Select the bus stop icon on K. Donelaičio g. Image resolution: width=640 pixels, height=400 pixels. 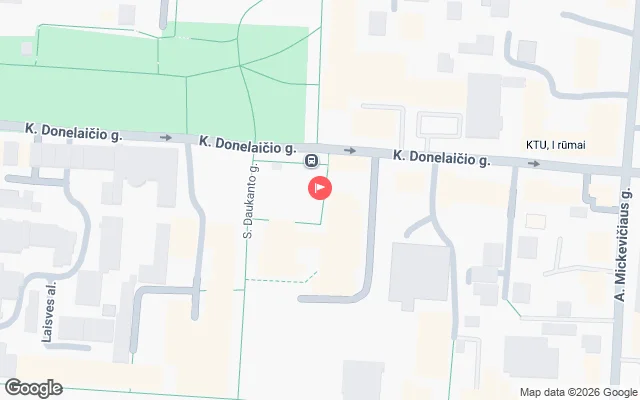pos(312,160)
